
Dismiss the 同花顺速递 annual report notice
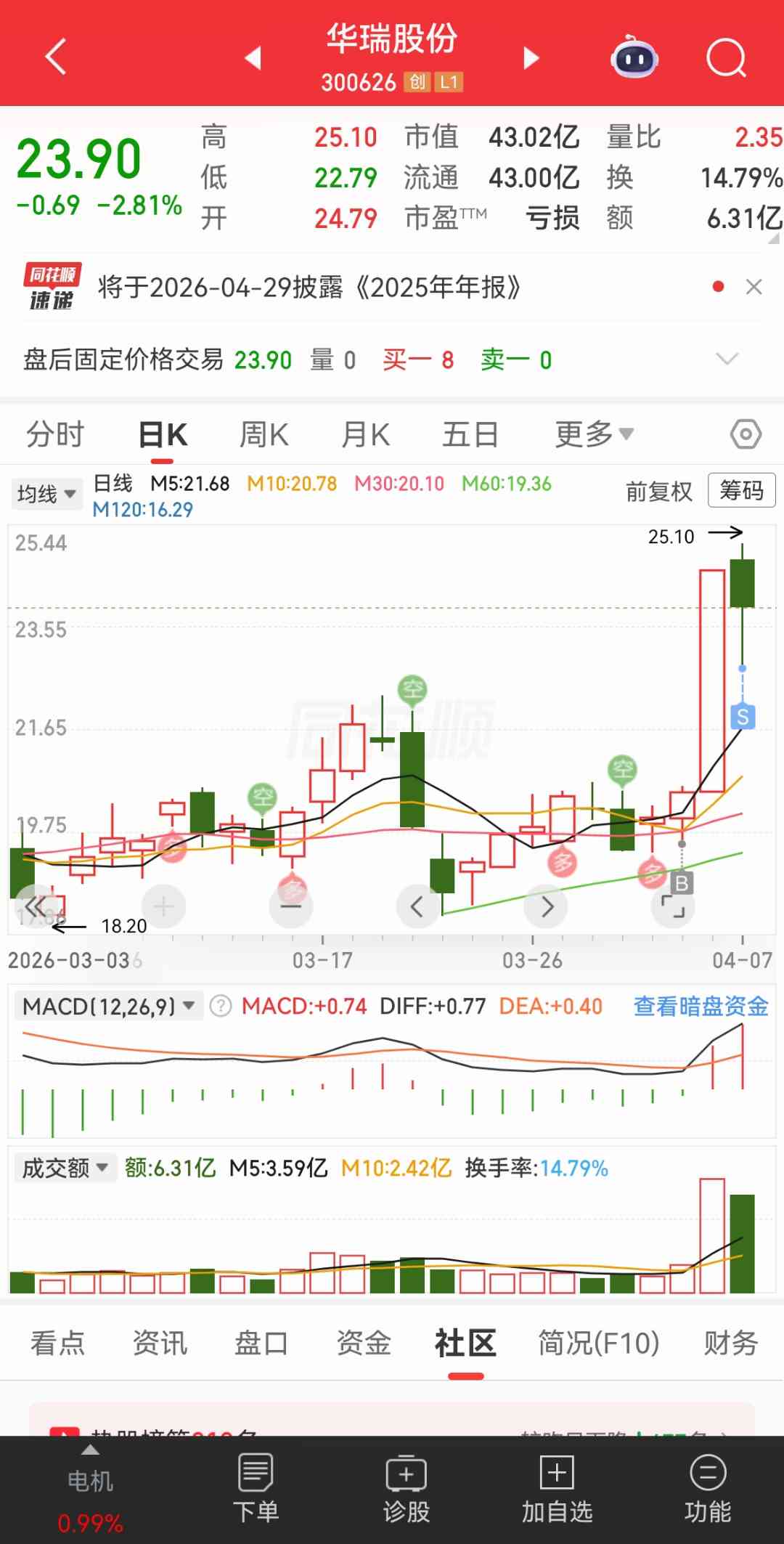754,287
